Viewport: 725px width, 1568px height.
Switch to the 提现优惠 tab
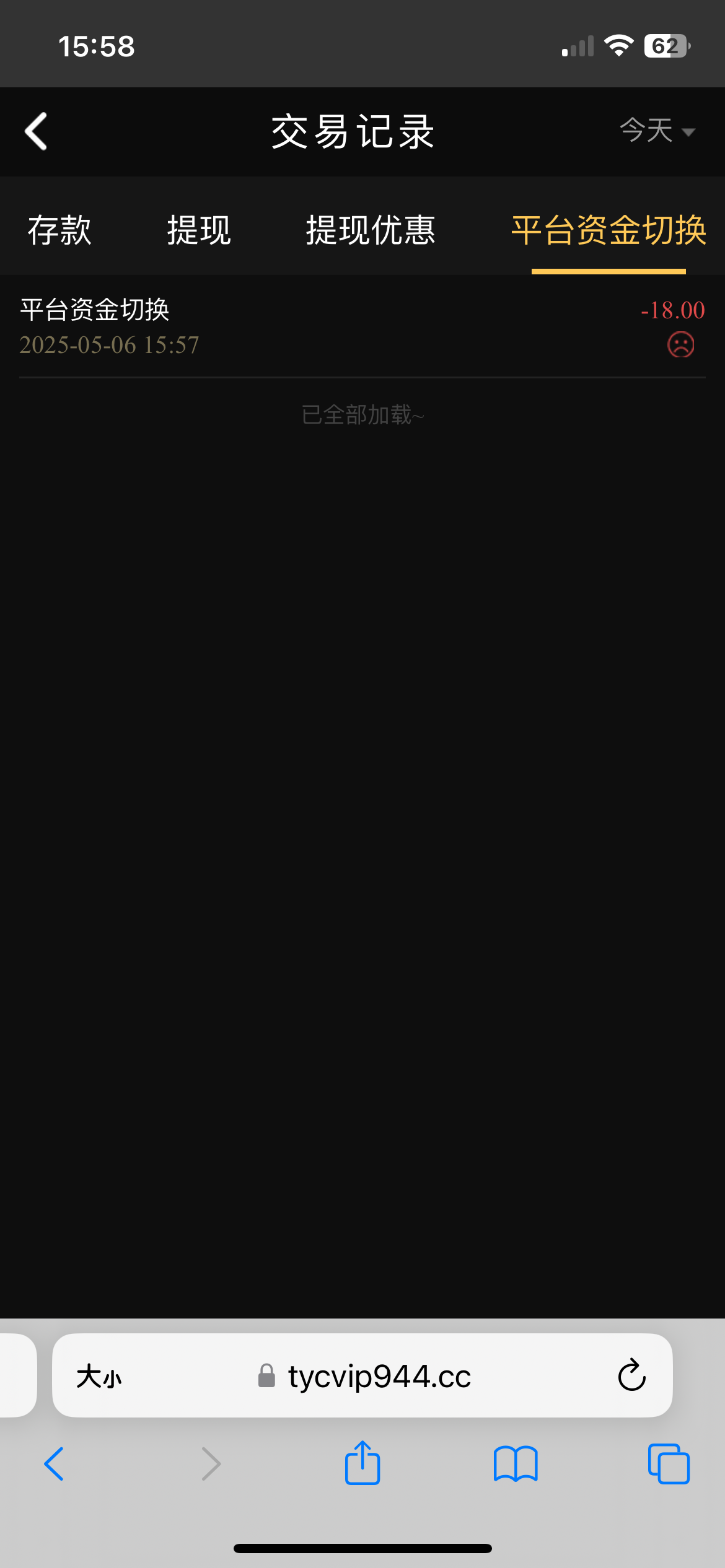click(x=371, y=230)
